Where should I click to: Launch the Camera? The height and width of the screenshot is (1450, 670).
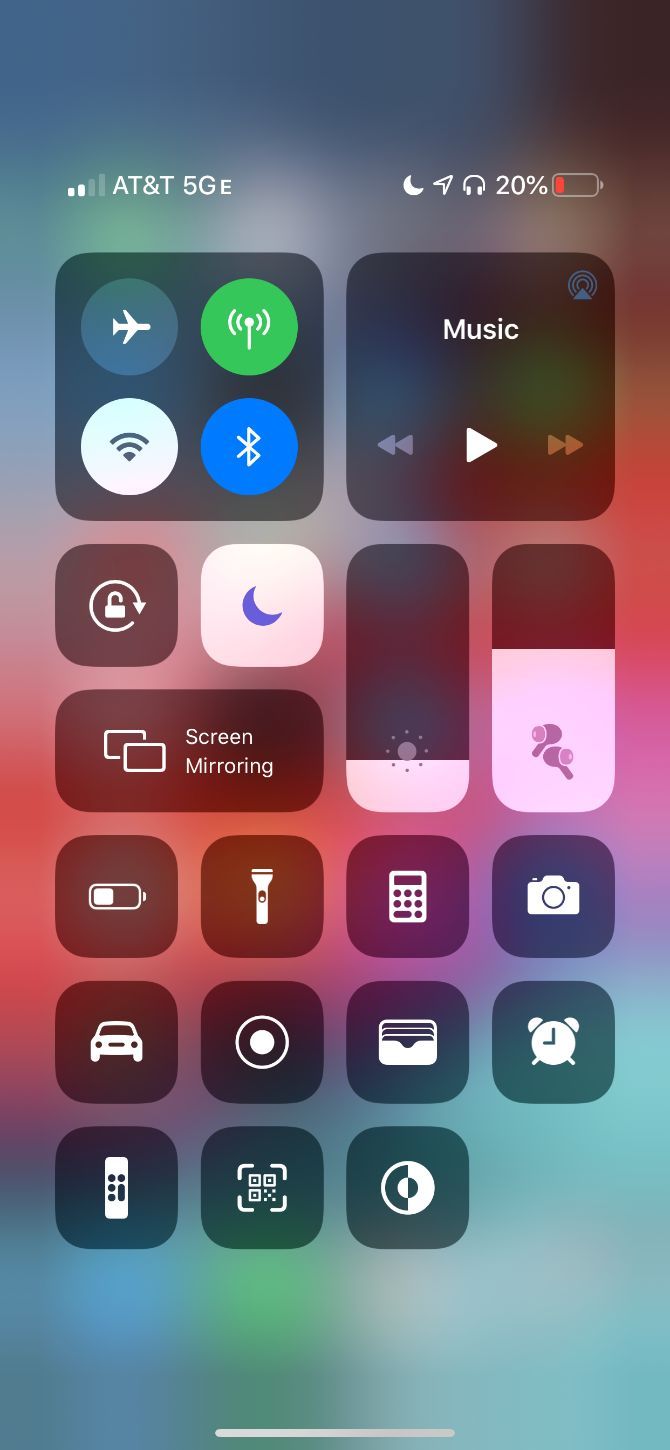(553, 896)
